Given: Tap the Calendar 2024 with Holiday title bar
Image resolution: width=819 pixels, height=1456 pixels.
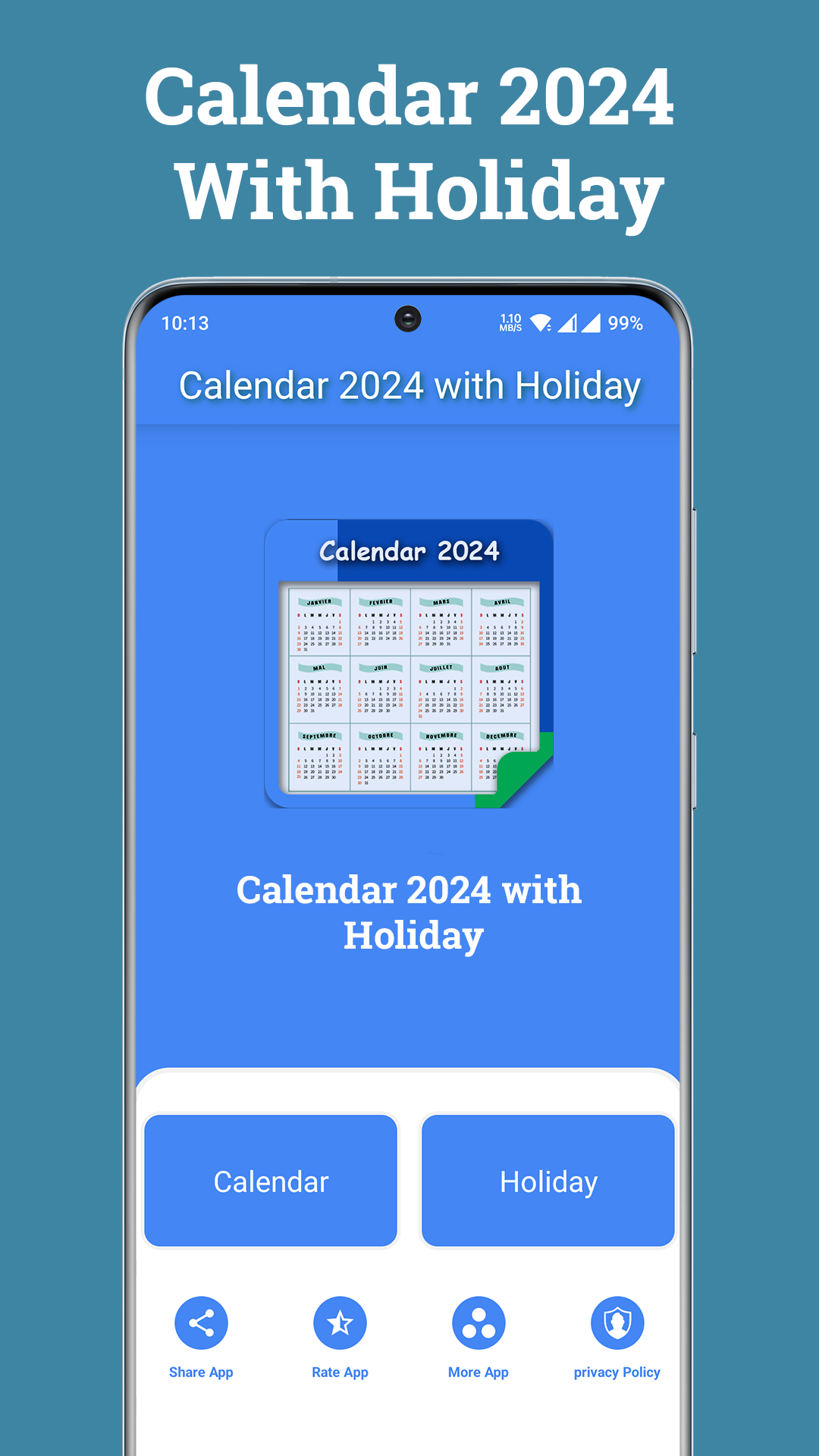Looking at the screenshot, I should point(409,387).
